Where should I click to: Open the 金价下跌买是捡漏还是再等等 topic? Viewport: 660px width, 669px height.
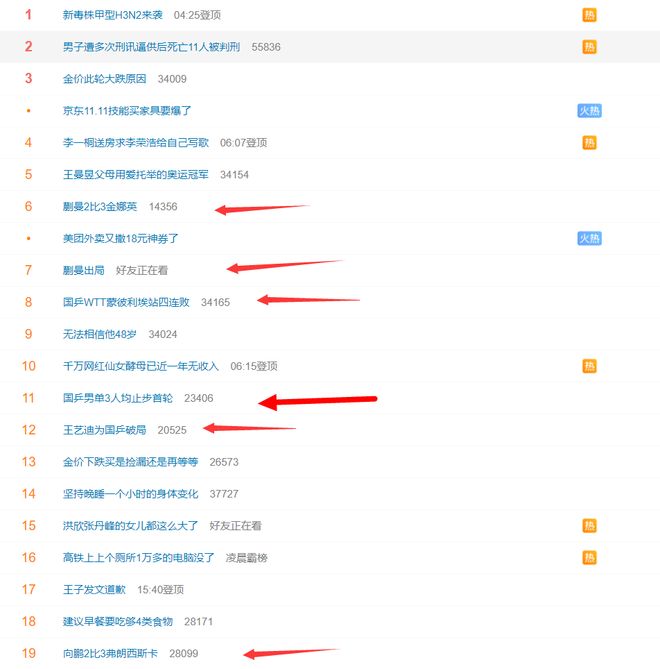point(130,462)
